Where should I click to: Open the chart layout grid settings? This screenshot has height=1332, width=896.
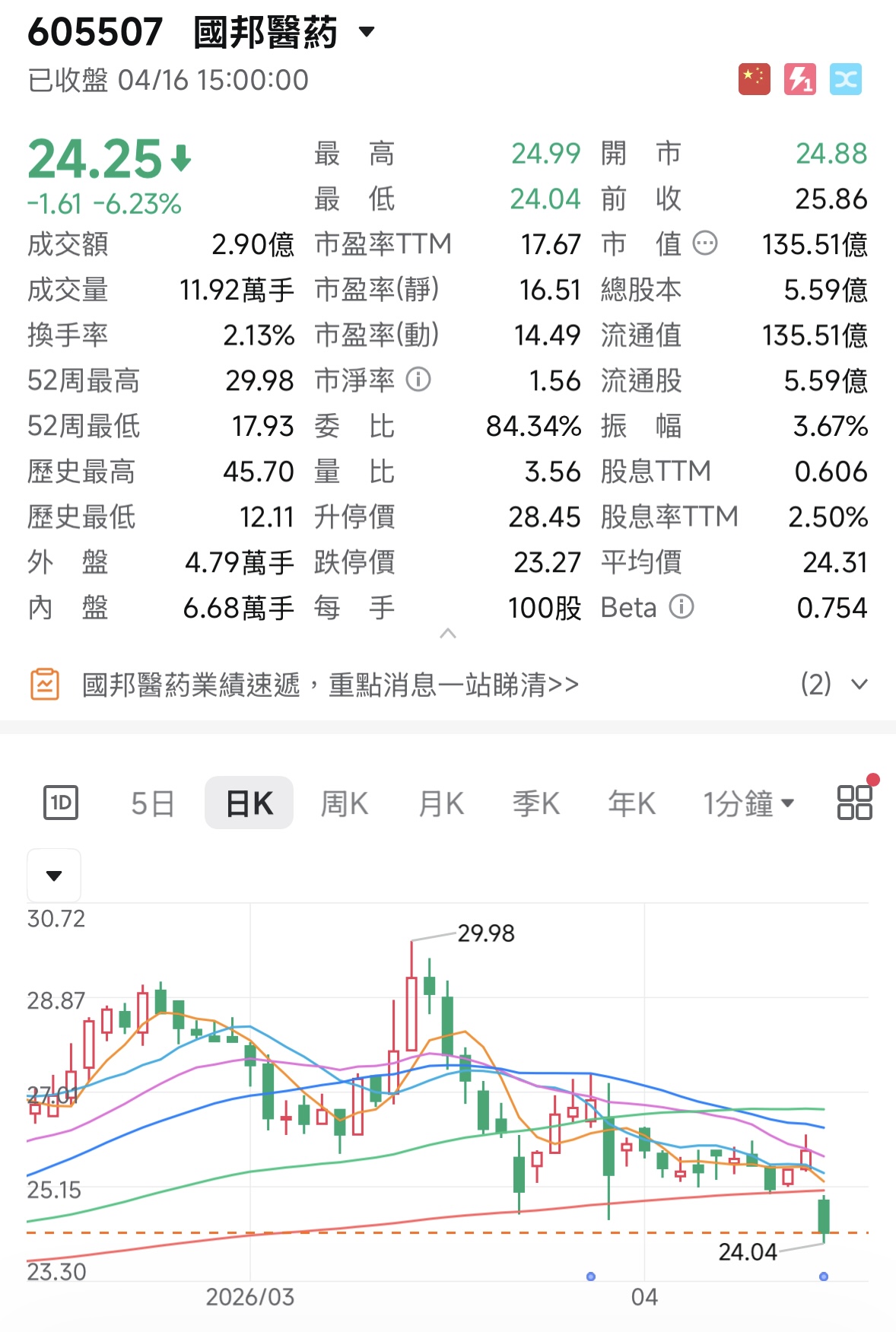pyautogui.click(x=854, y=803)
